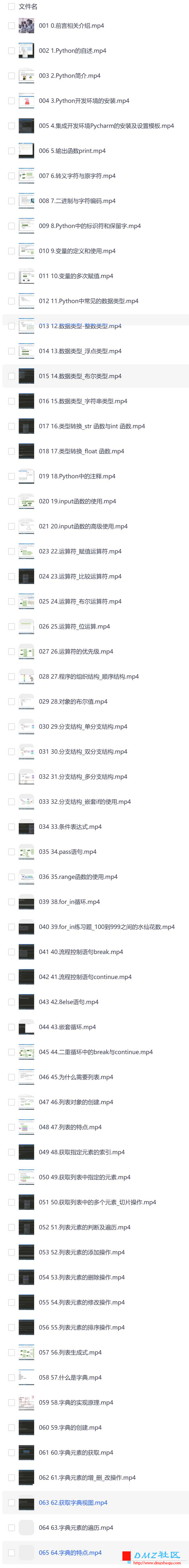Open 027 26.运算符的优先级.mp4
The image size is (189, 1568).
tap(76, 652)
